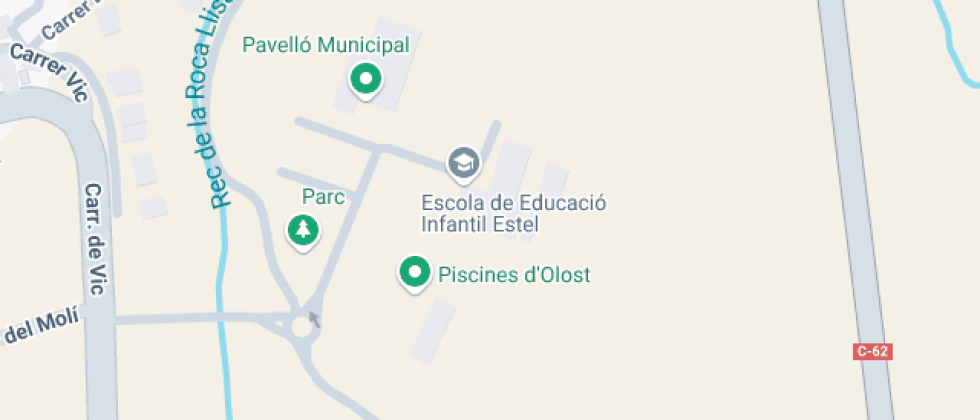Select the Parc tree marker
This screenshot has height=420, width=980.
302,231
